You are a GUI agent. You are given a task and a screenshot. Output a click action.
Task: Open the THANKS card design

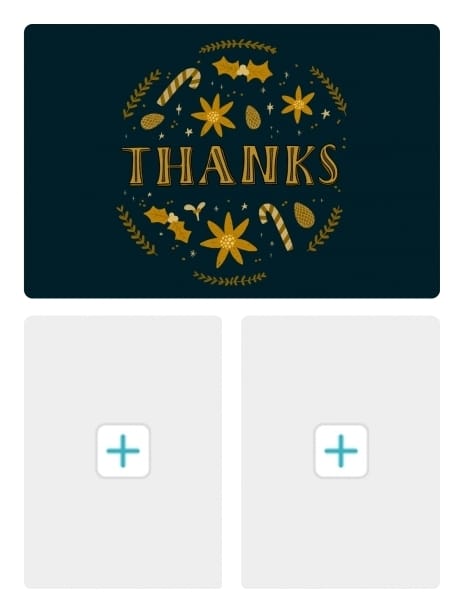[x=232, y=161]
